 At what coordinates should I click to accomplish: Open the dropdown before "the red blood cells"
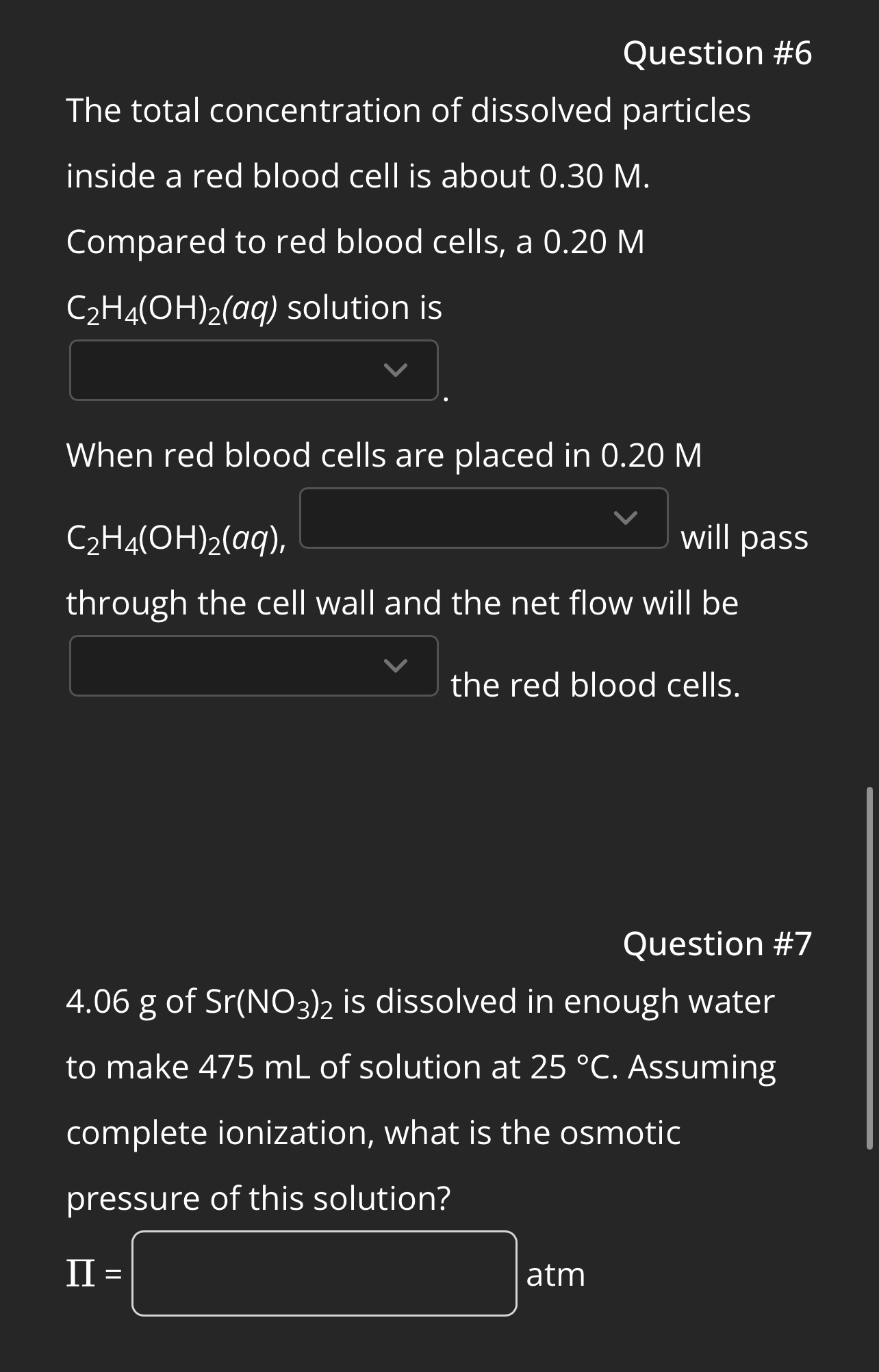tap(254, 662)
